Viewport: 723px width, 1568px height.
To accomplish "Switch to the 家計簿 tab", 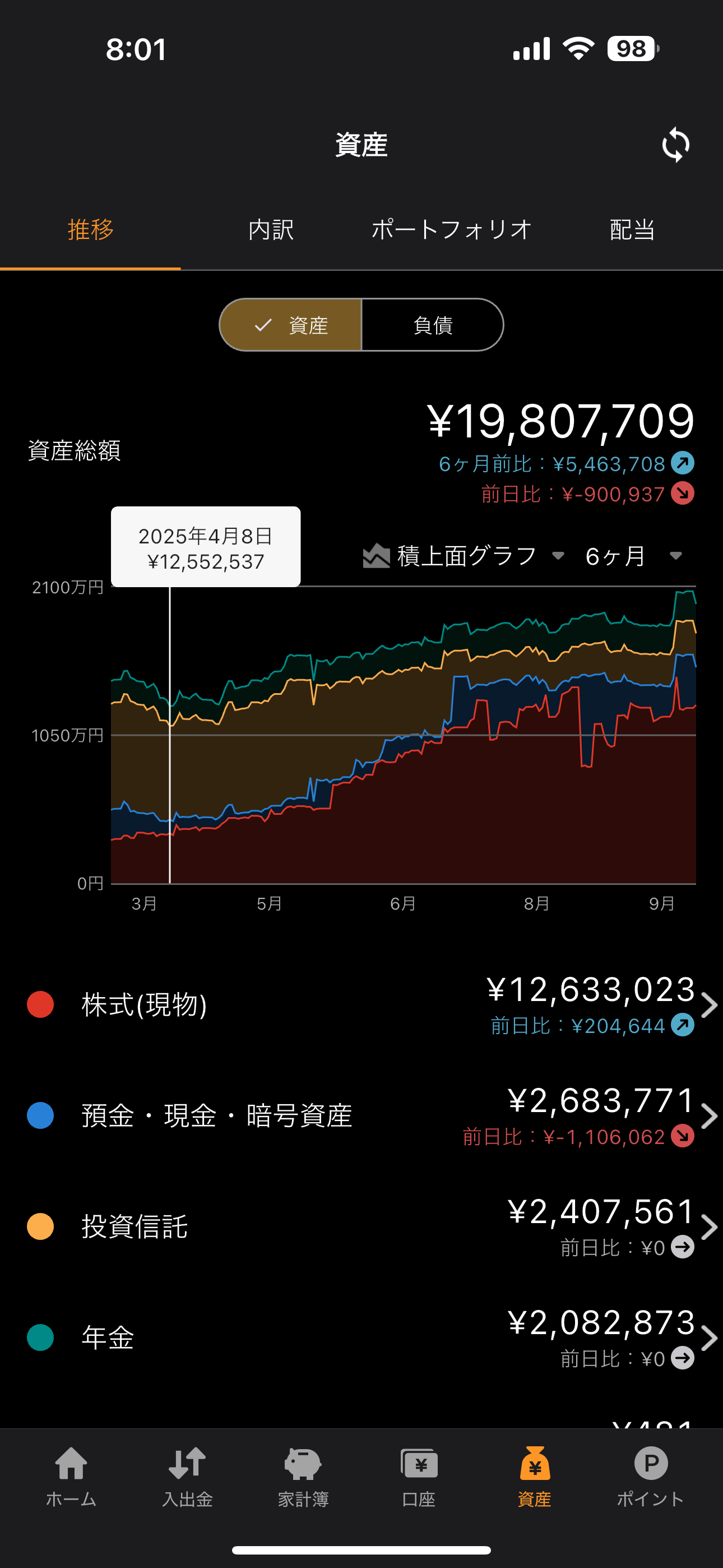I will click(x=303, y=1477).
